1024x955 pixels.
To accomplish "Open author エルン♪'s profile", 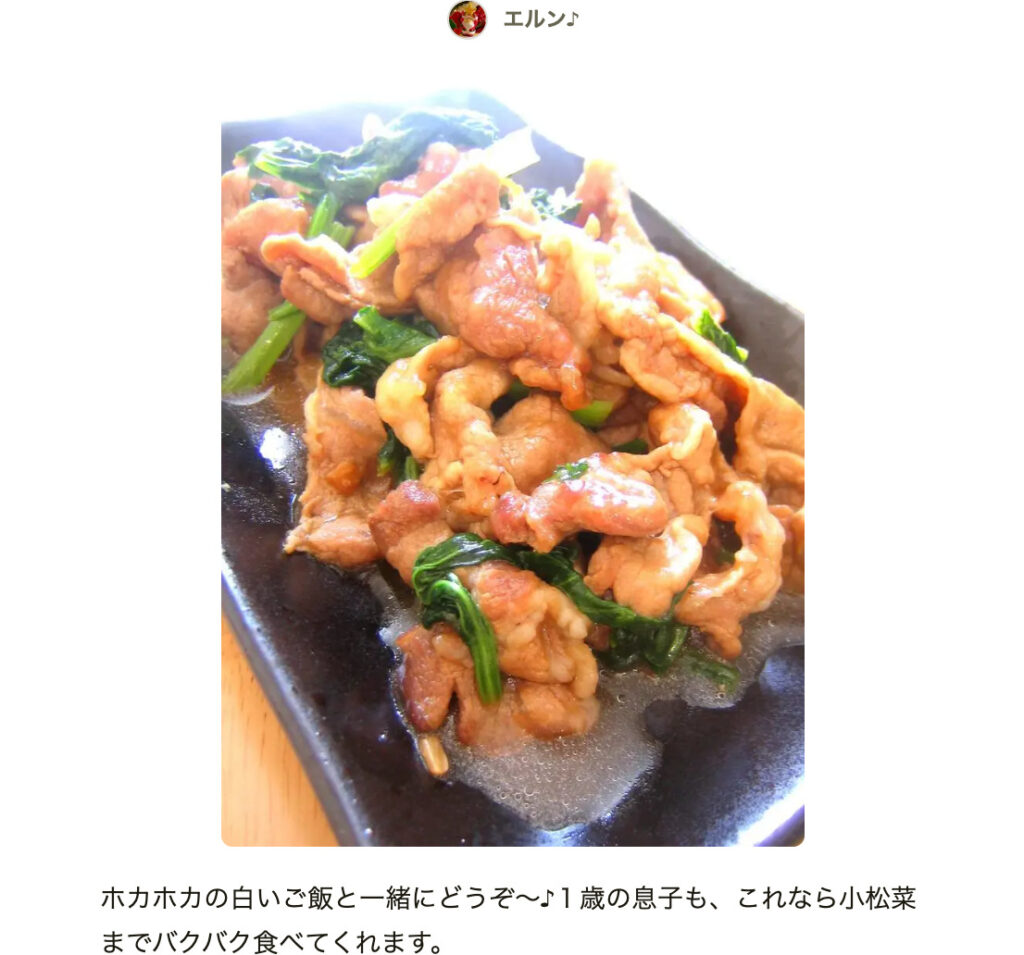I will pos(539,19).
